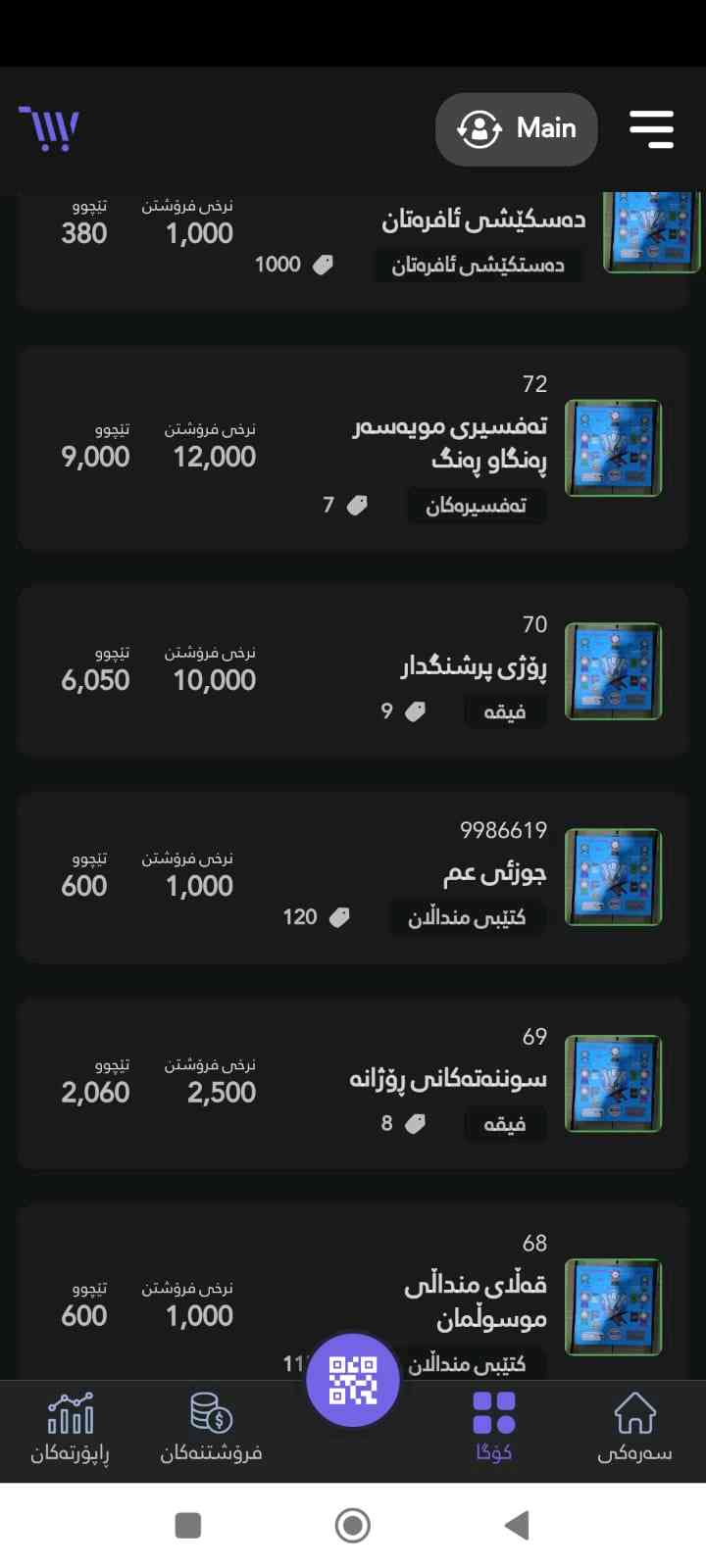Open product ڕۆژی پرشنگدار
This screenshot has width=706, height=1568.
pos(473,667)
